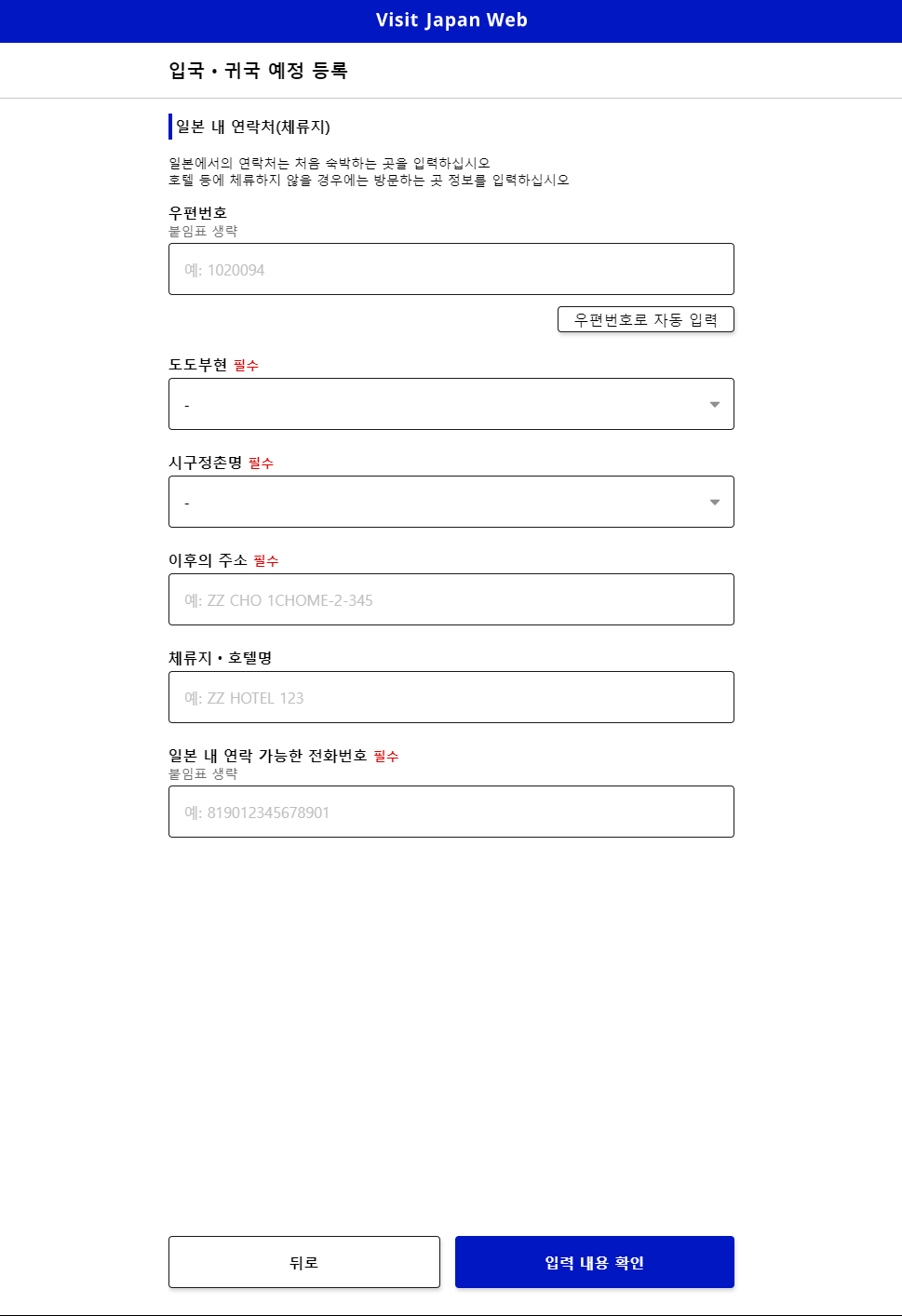Focus the 이후의 주소 address field
902x1316 pixels.
(x=451, y=599)
